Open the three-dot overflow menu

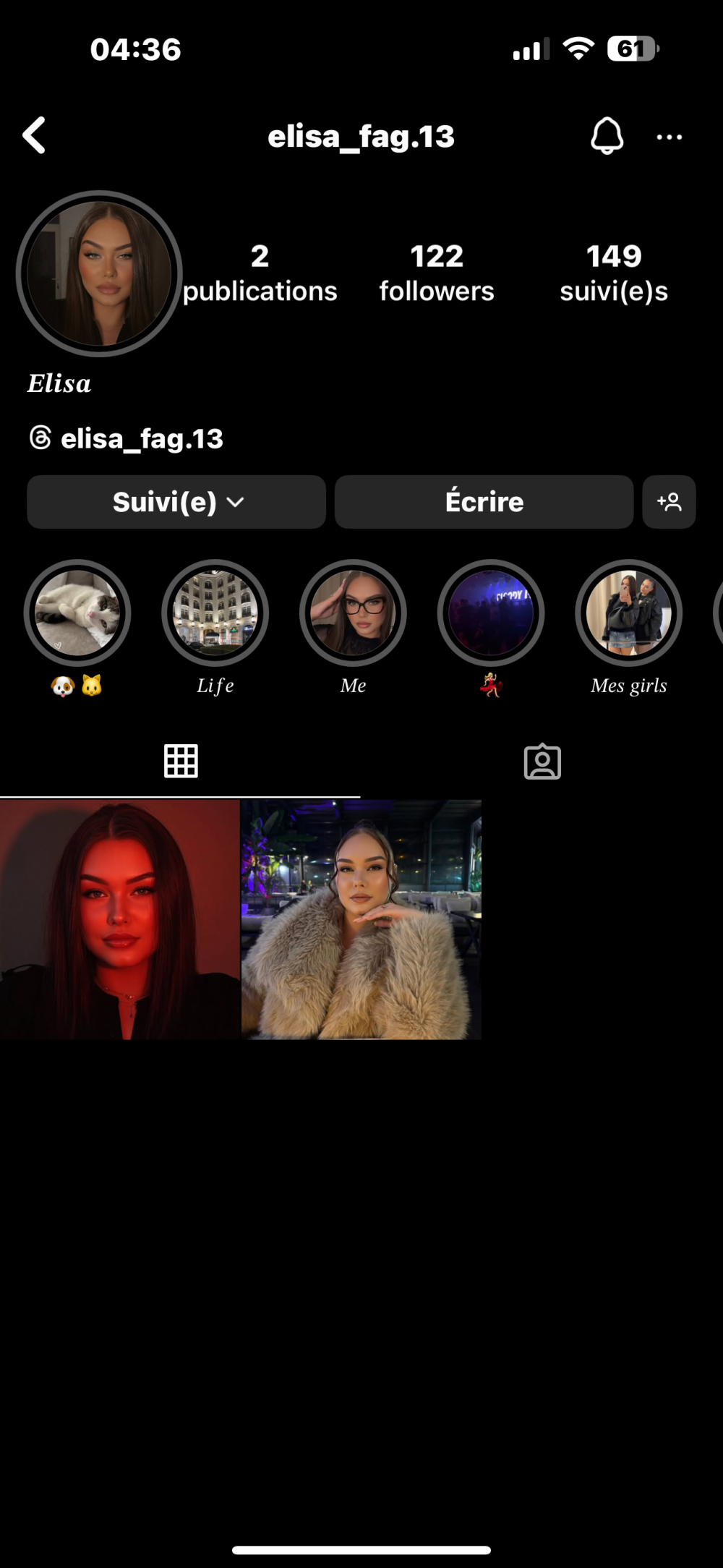click(x=669, y=137)
